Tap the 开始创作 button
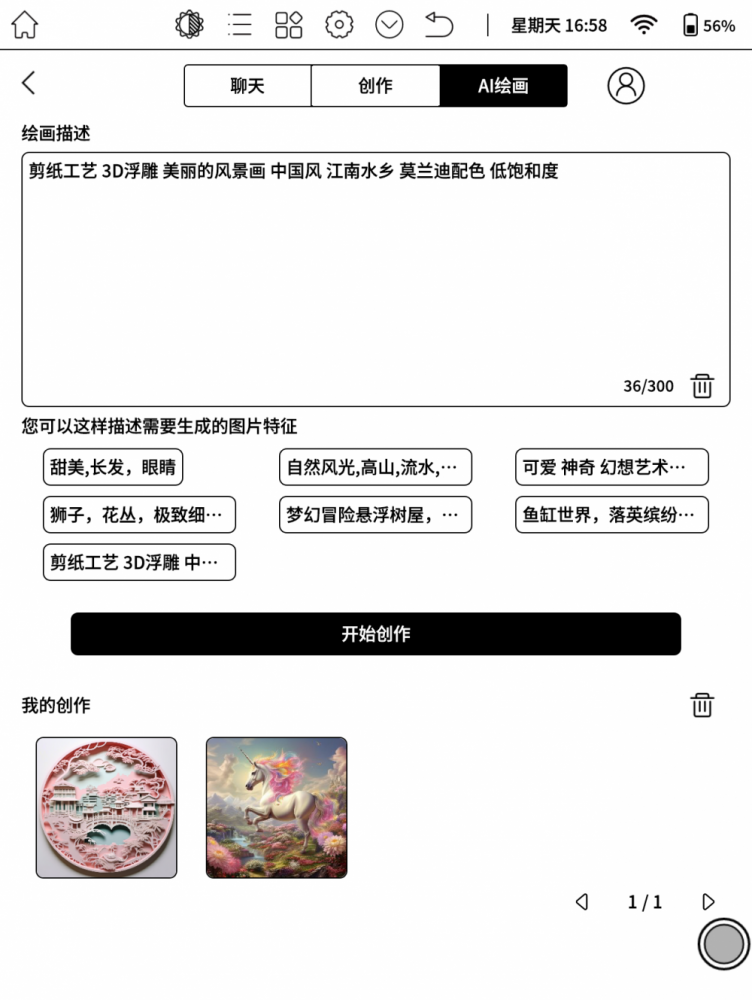Viewport: 752px width, 1000px height. [375, 634]
